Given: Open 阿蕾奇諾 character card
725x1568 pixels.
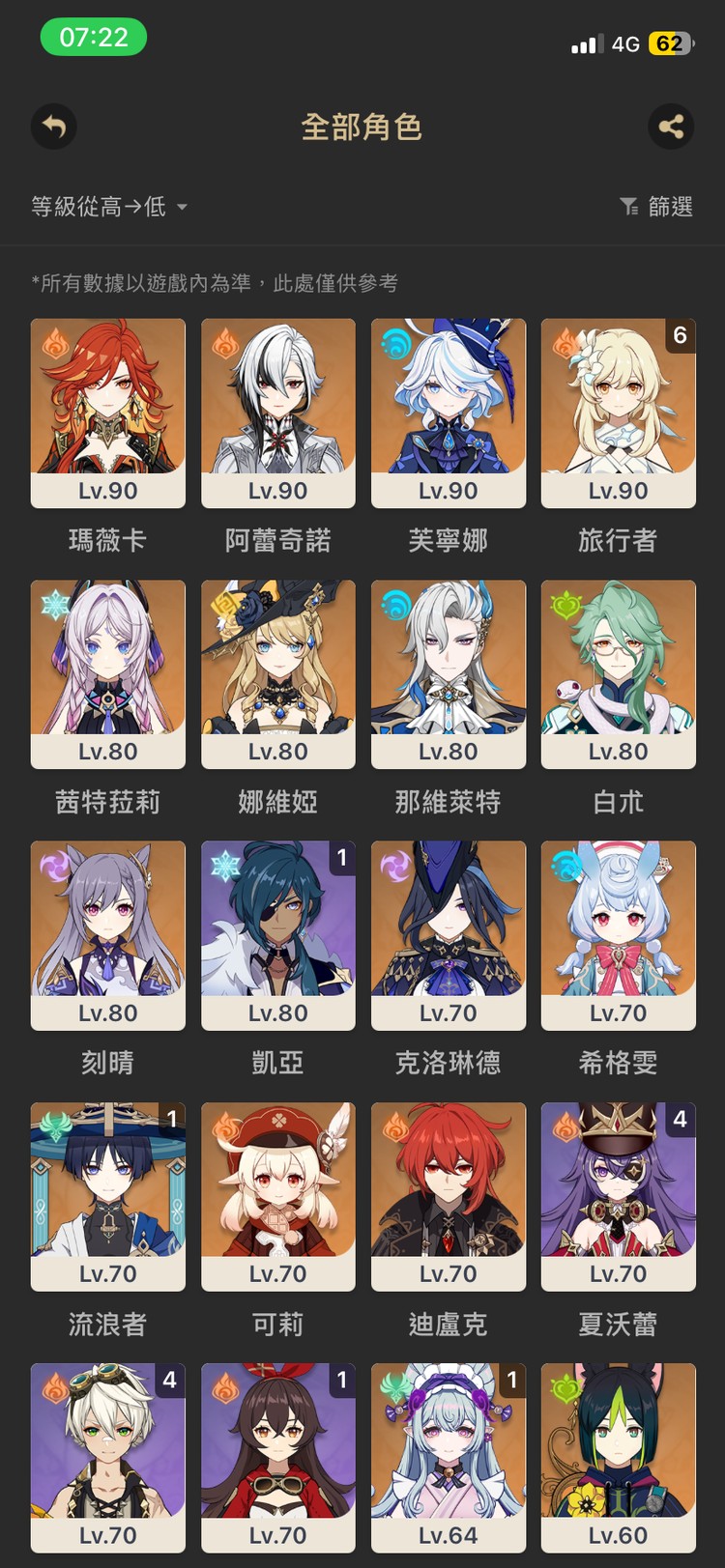Looking at the screenshot, I should (278, 413).
